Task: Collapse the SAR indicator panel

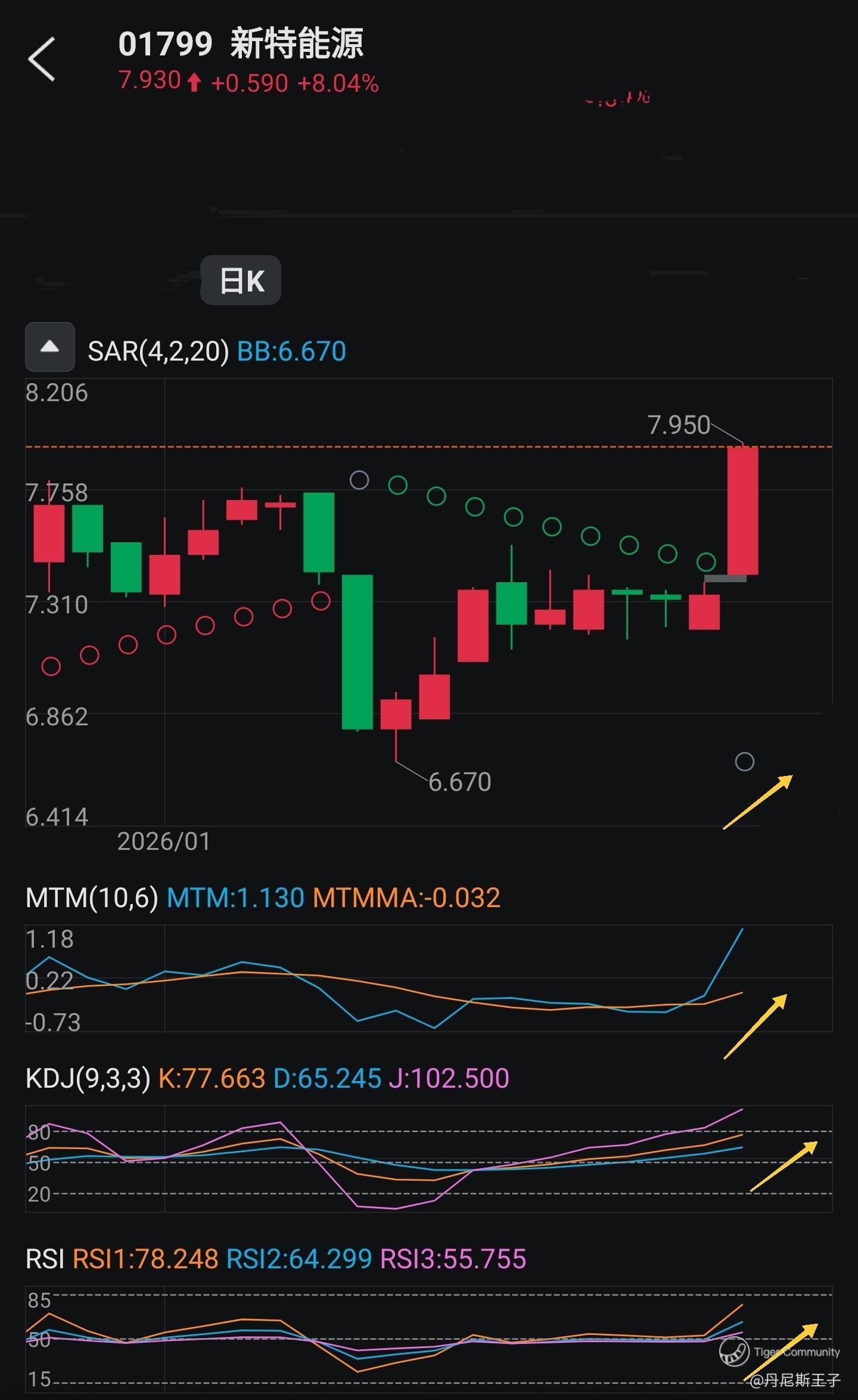Action: (x=50, y=347)
